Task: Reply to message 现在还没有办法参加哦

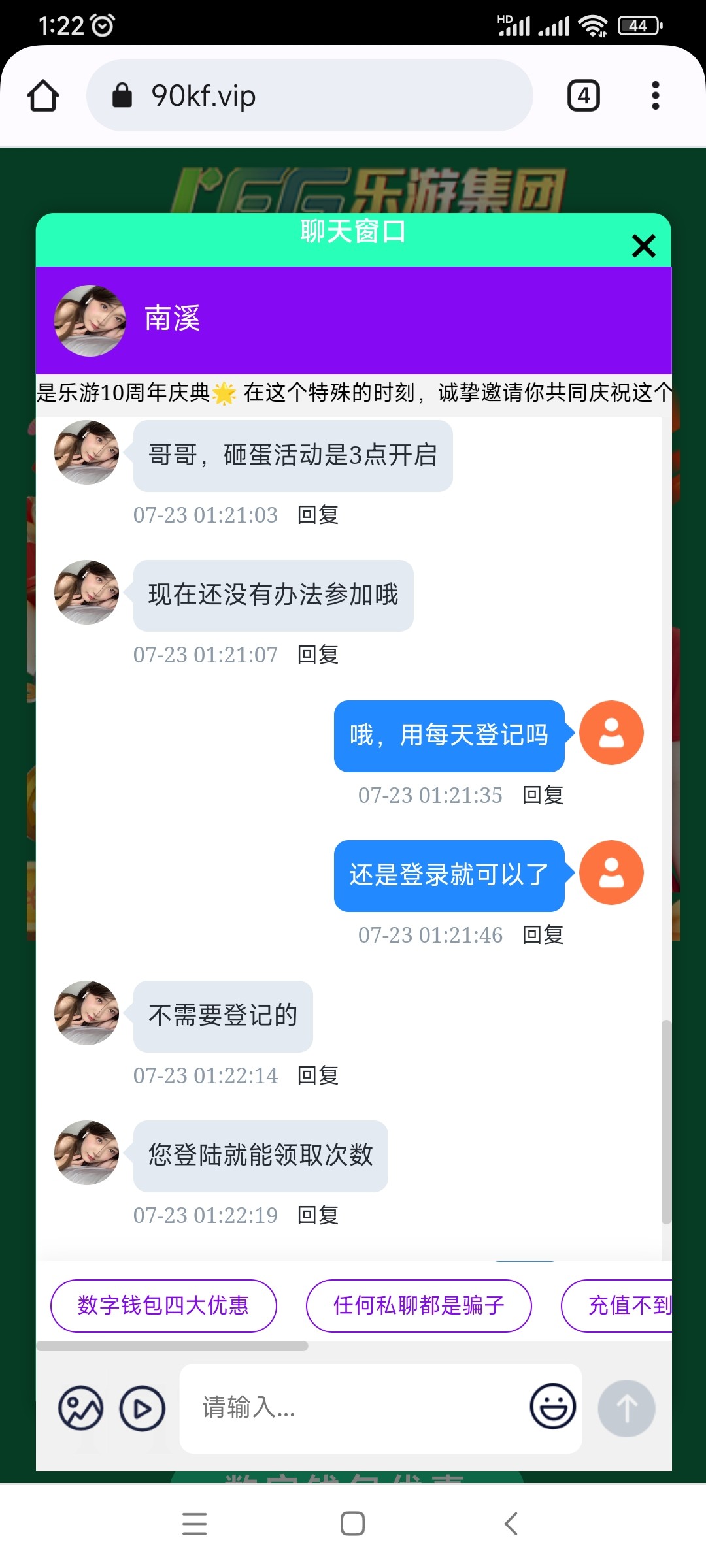Action: [318, 655]
